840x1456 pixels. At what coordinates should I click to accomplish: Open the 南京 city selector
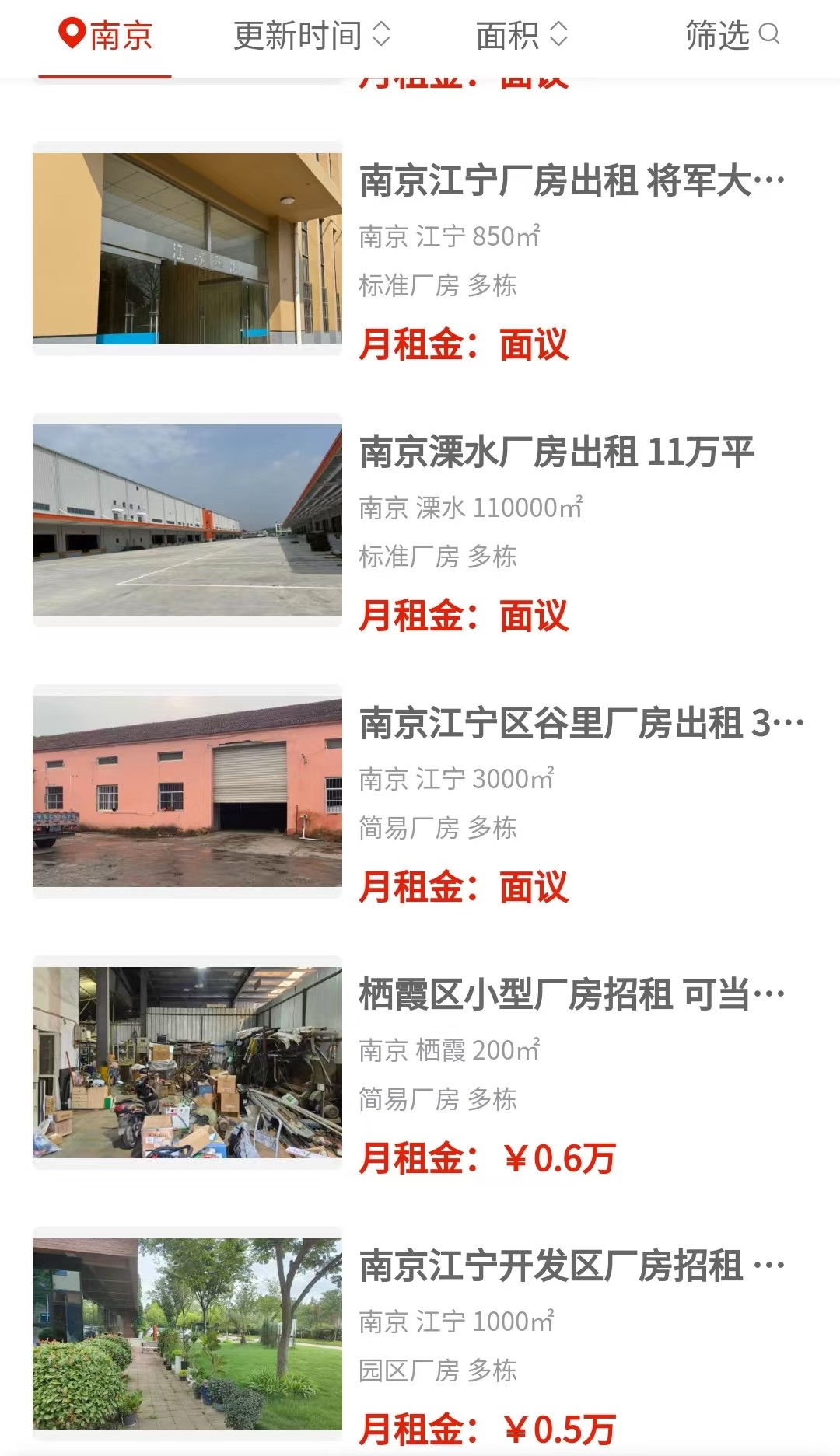click(x=106, y=36)
